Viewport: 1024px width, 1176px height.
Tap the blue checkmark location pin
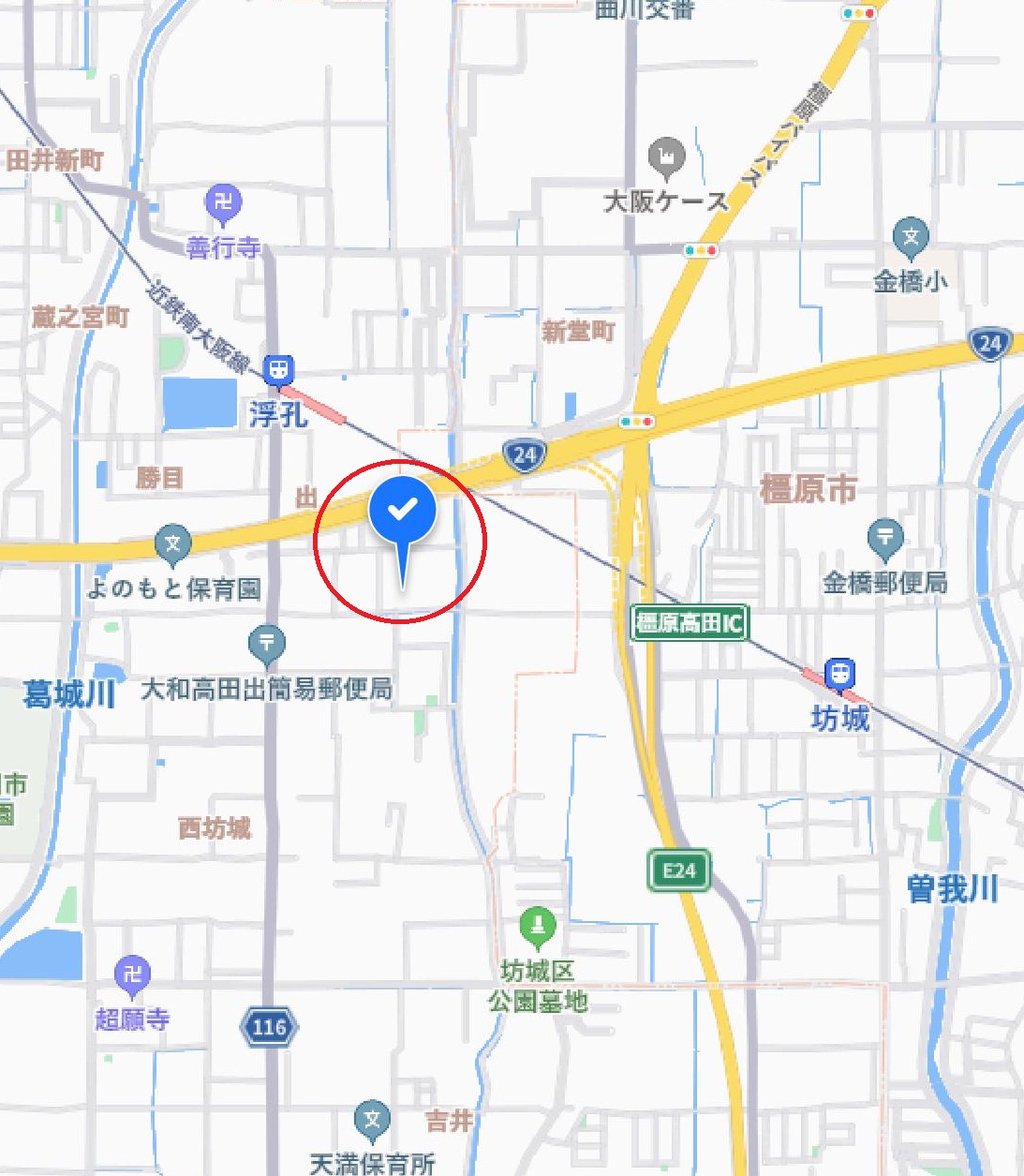click(402, 511)
